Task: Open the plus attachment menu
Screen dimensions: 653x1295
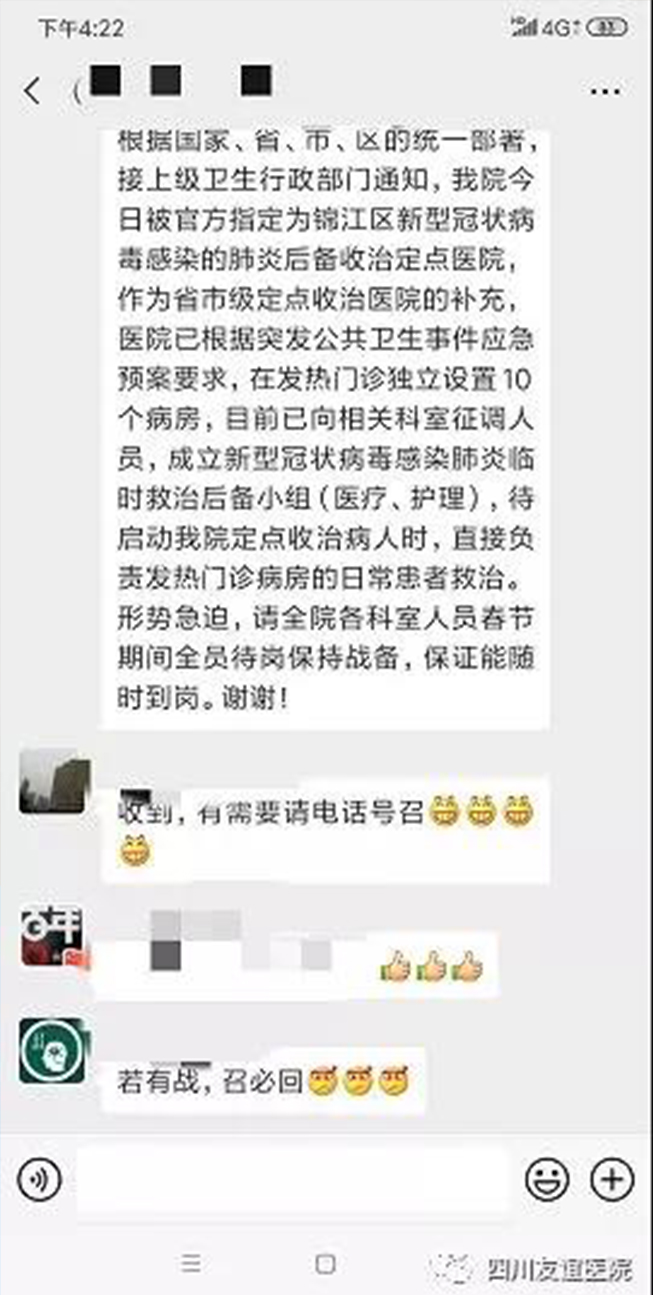Action: (610, 1181)
